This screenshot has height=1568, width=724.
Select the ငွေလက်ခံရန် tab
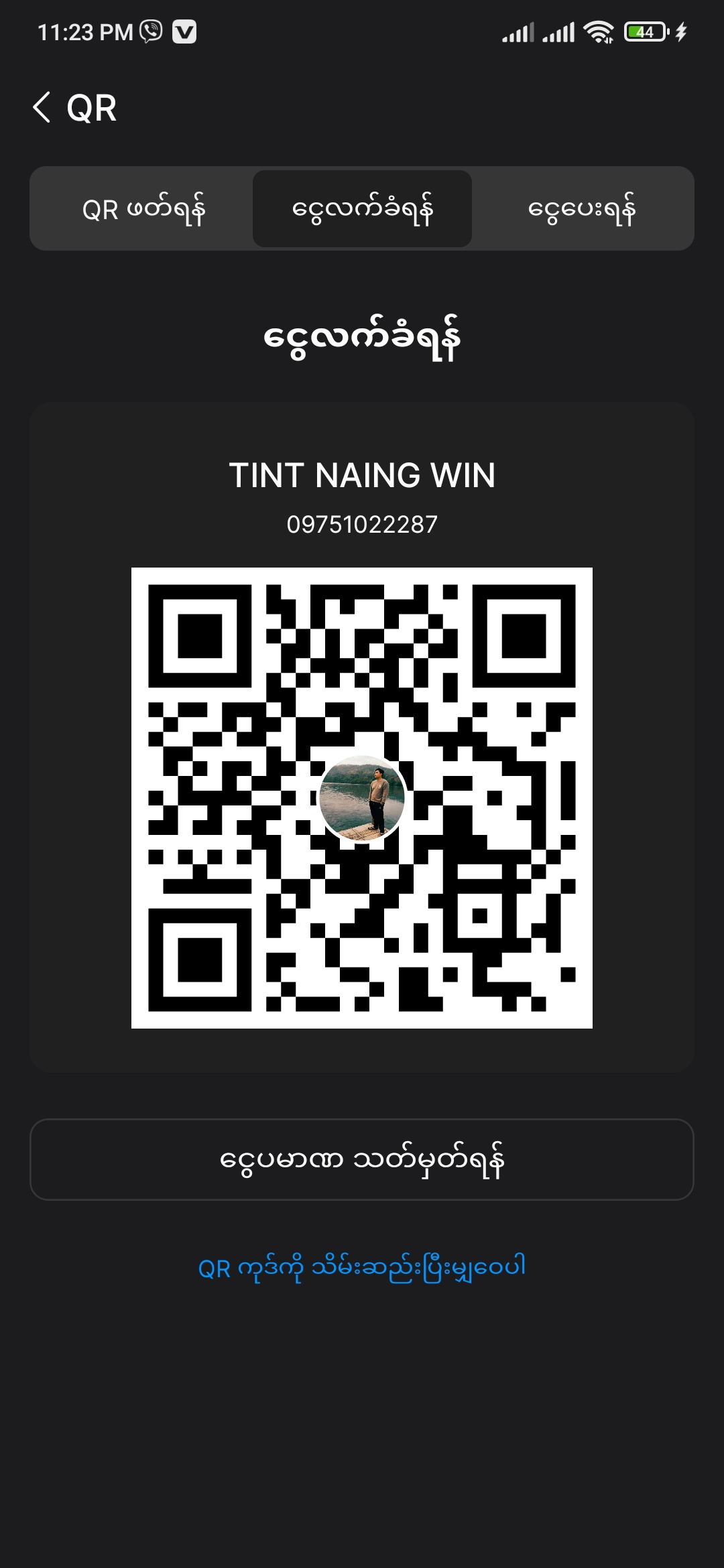point(362,209)
